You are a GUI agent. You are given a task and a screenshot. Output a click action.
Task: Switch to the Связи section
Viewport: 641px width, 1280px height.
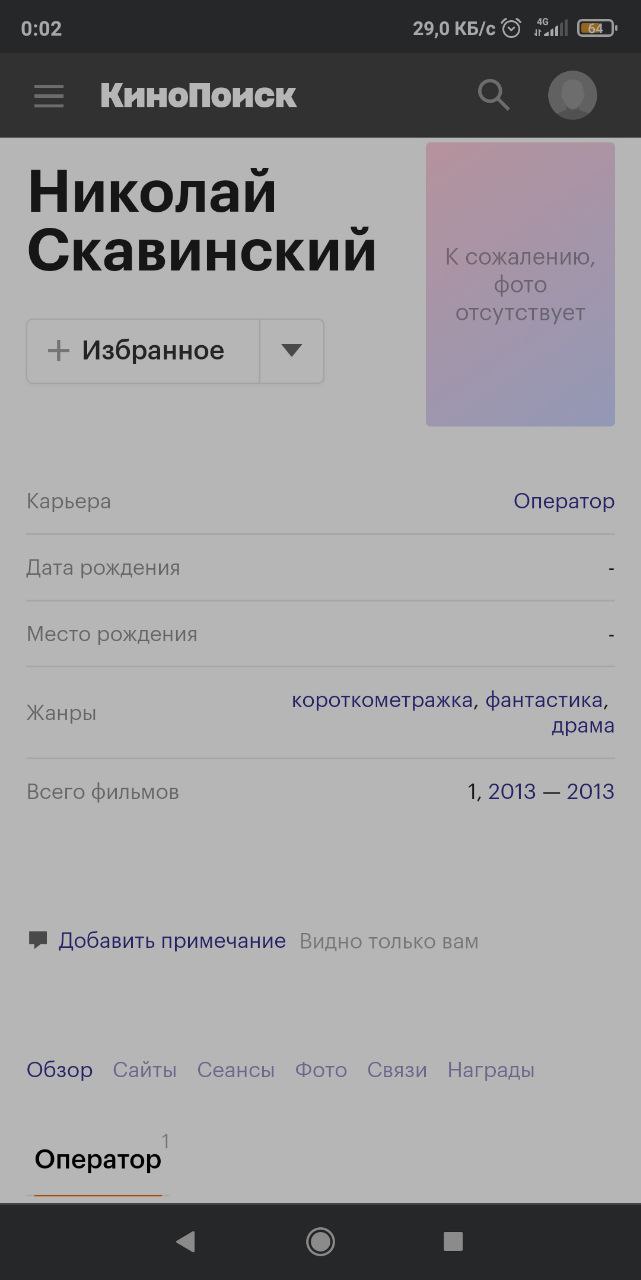tap(397, 1070)
